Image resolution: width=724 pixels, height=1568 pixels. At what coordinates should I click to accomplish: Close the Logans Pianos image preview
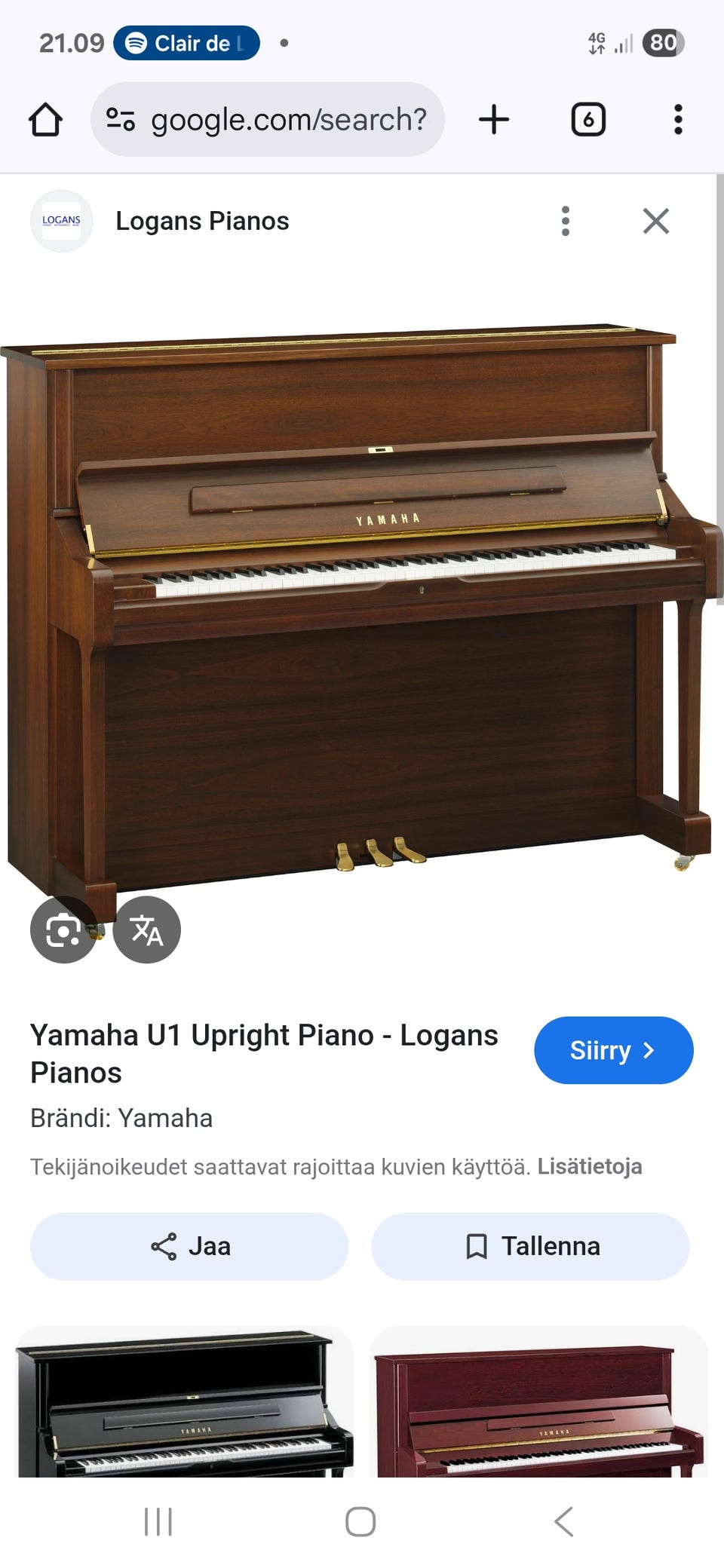click(x=655, y=221)
